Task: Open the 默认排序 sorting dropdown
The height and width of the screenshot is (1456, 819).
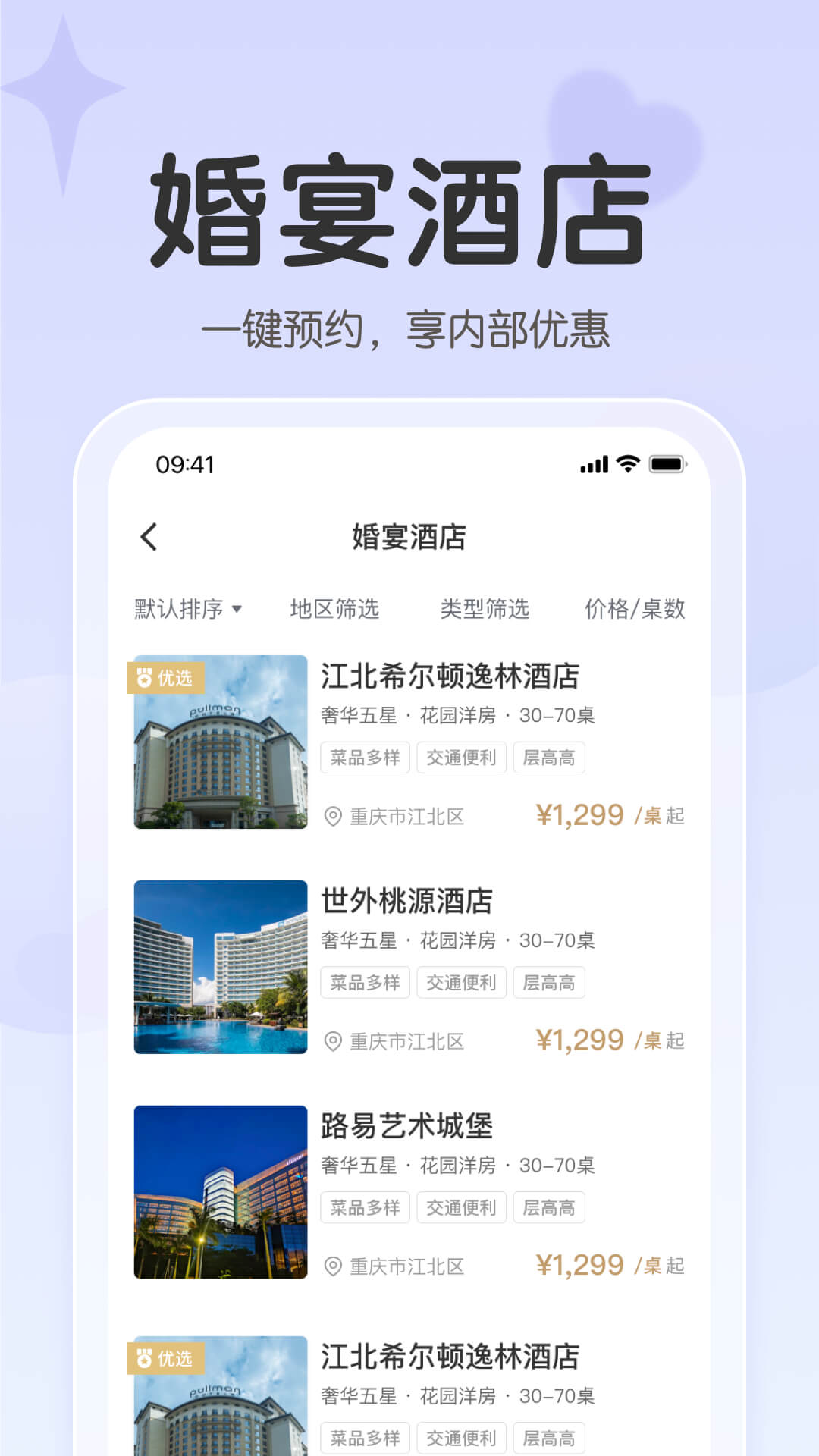Action: [x=187, y=609]
